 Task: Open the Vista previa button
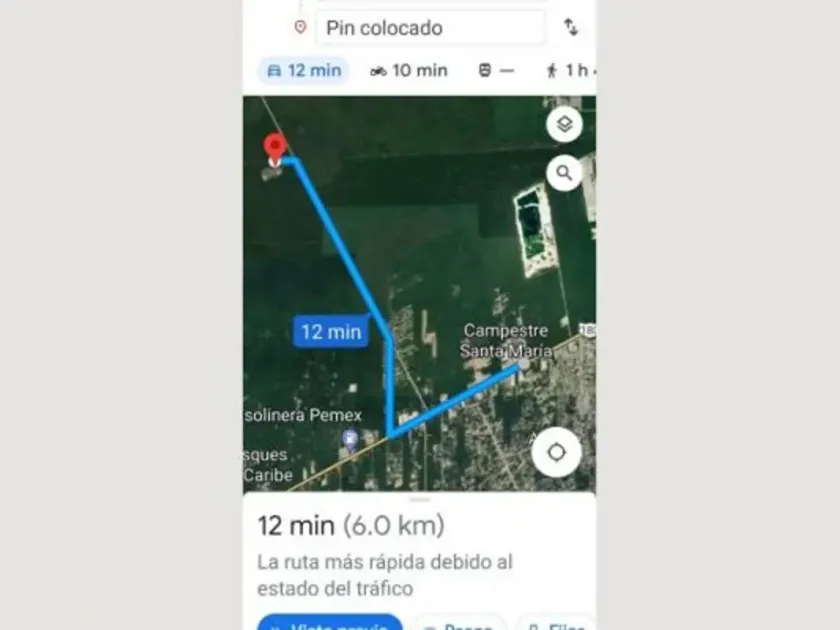click(330, 623)
